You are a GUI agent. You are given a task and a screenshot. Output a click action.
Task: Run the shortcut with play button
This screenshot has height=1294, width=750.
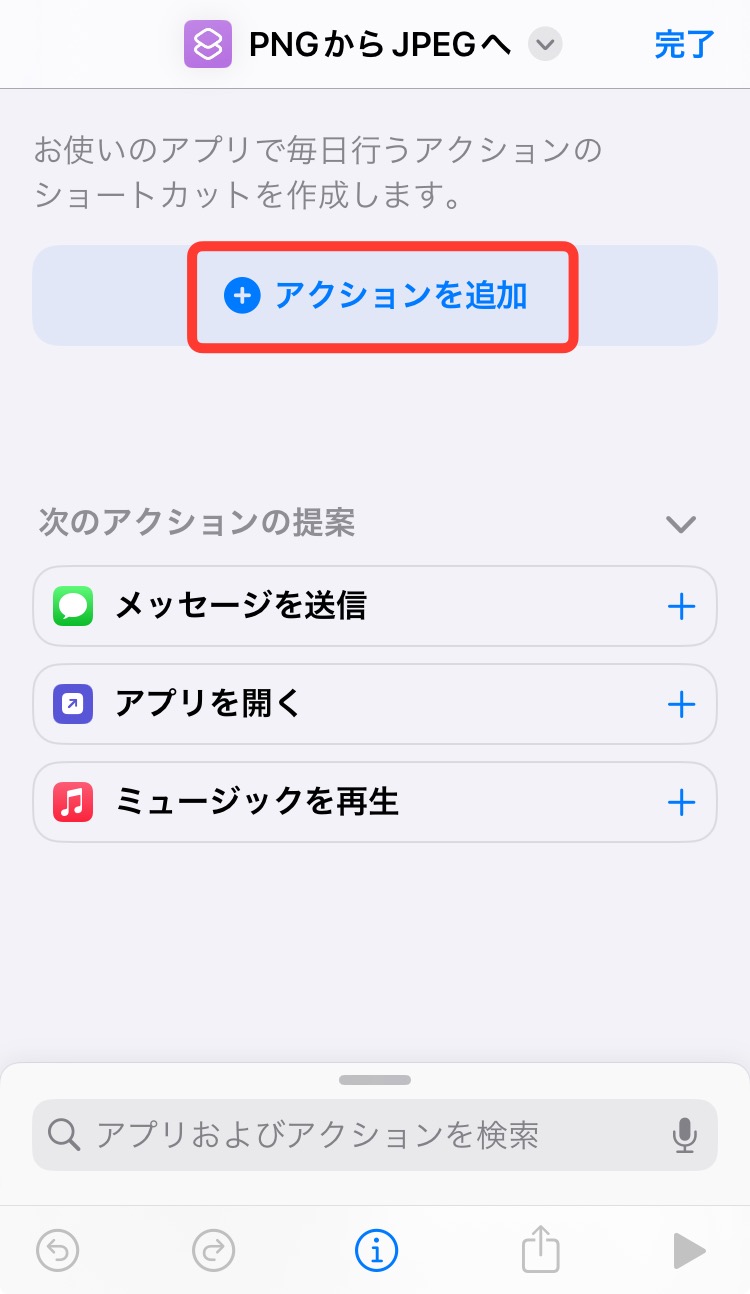[689, 1249]
